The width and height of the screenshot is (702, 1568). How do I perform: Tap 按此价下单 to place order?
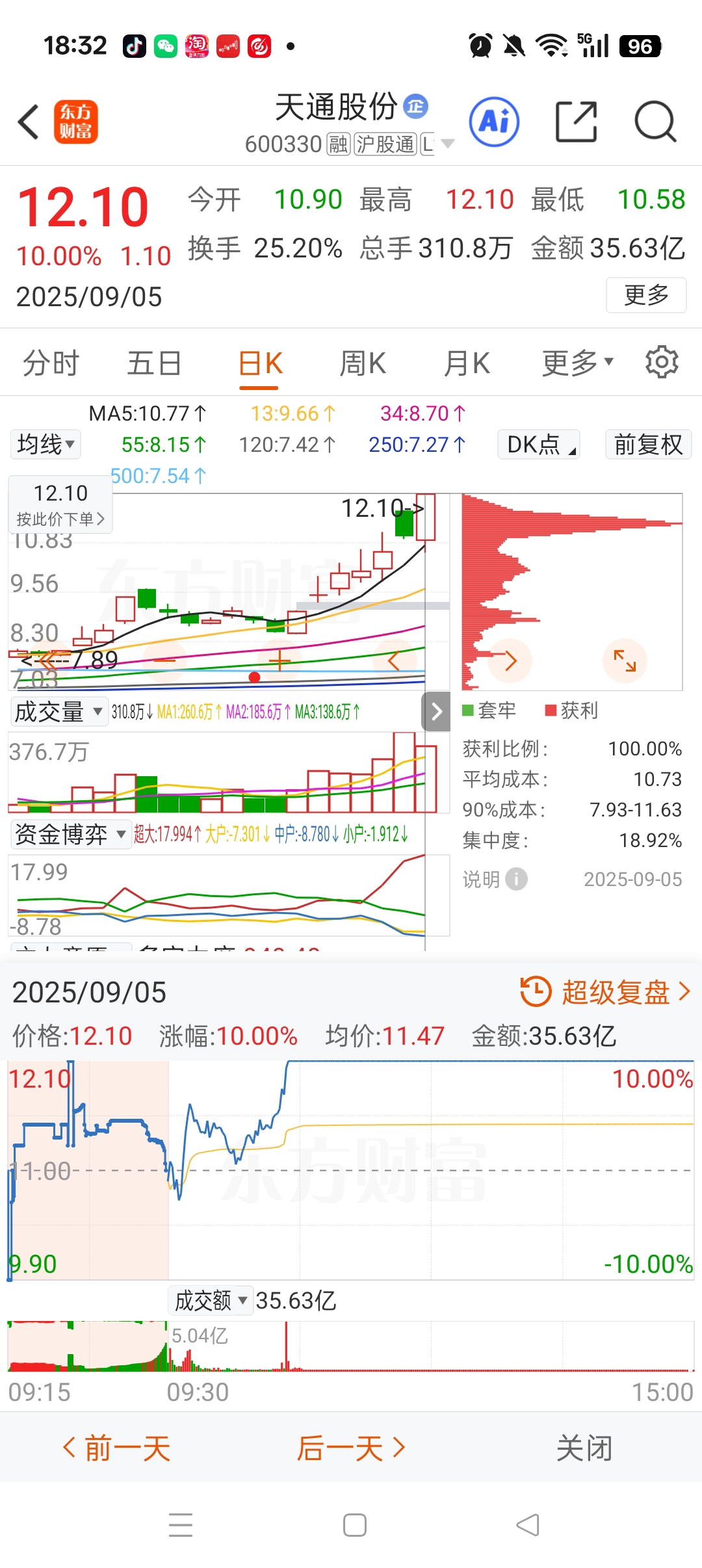click(x=60, y=519)
